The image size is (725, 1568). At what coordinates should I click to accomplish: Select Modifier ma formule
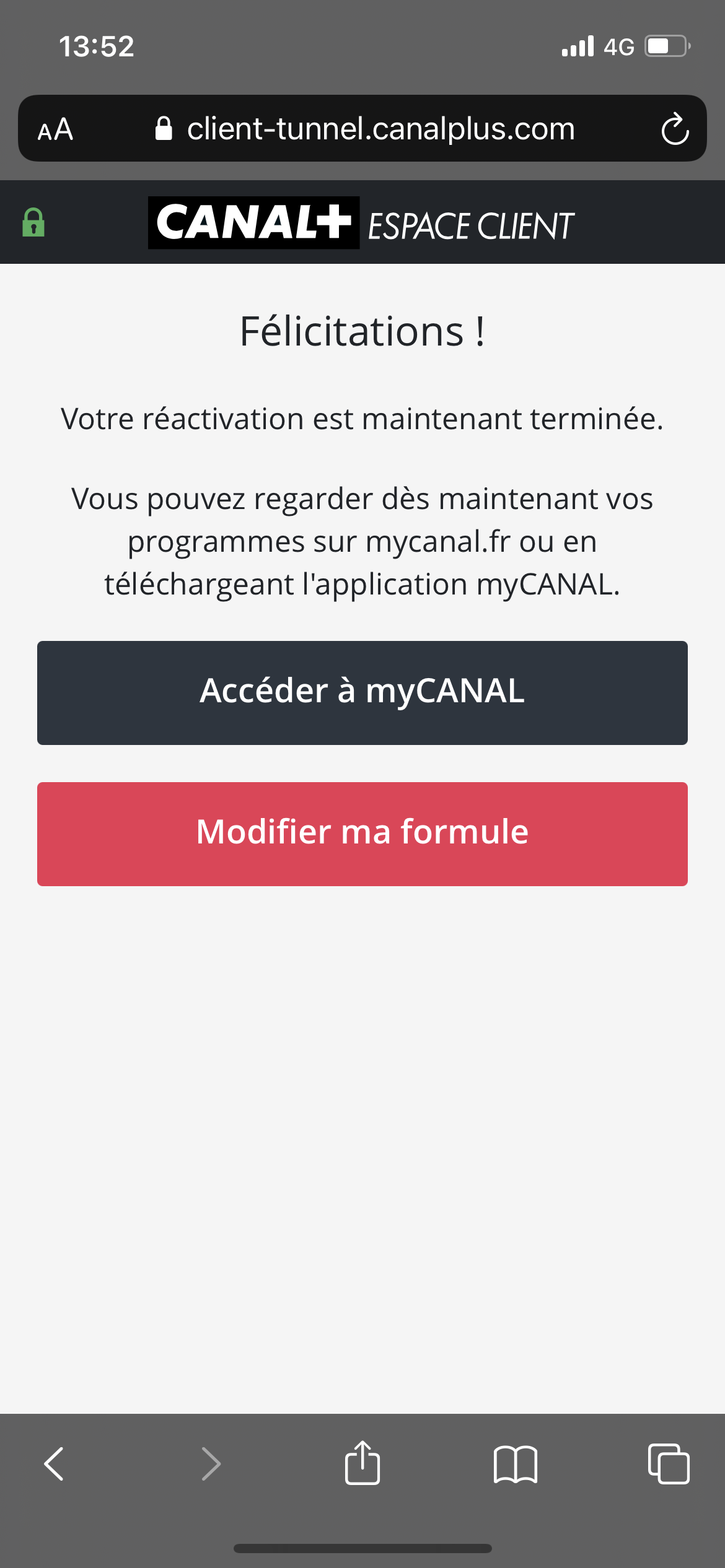tap(362, 834)
